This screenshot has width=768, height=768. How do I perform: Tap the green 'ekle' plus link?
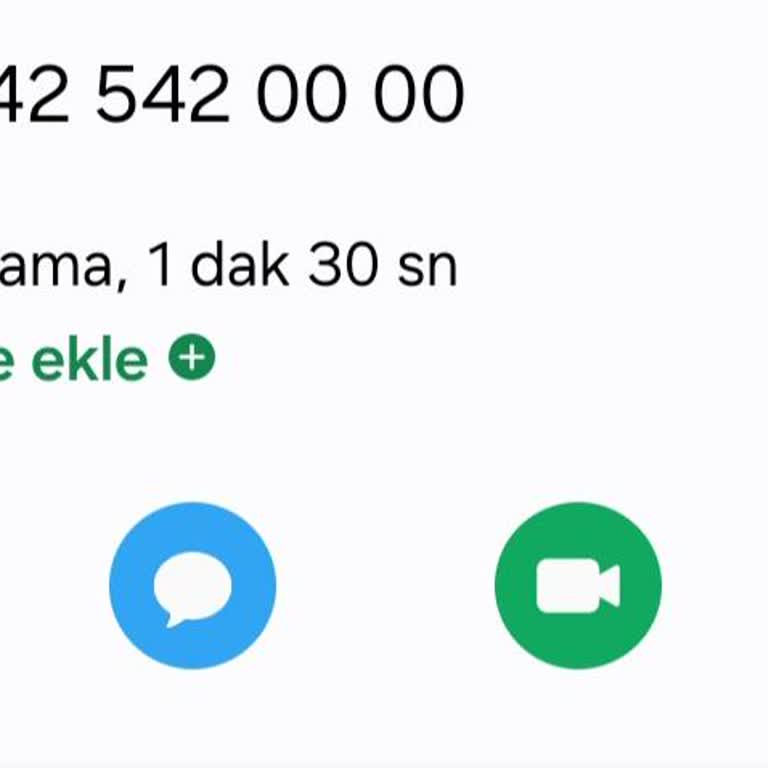point(110,359)
